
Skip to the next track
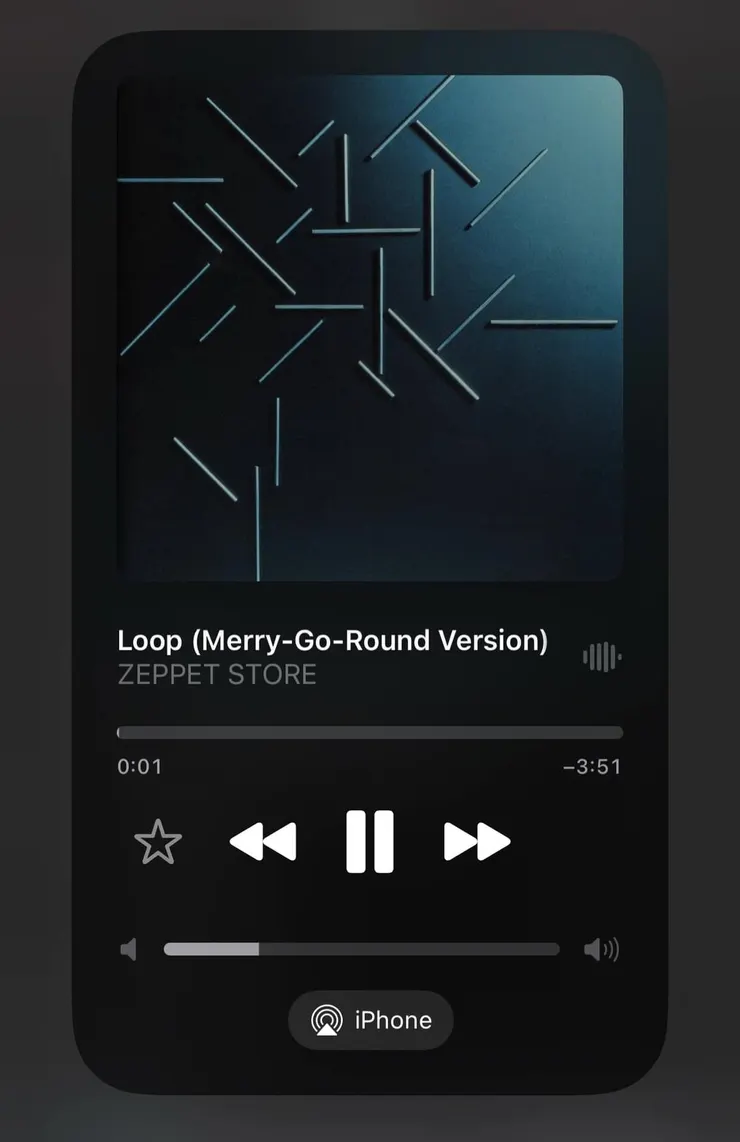click(477, 842)
